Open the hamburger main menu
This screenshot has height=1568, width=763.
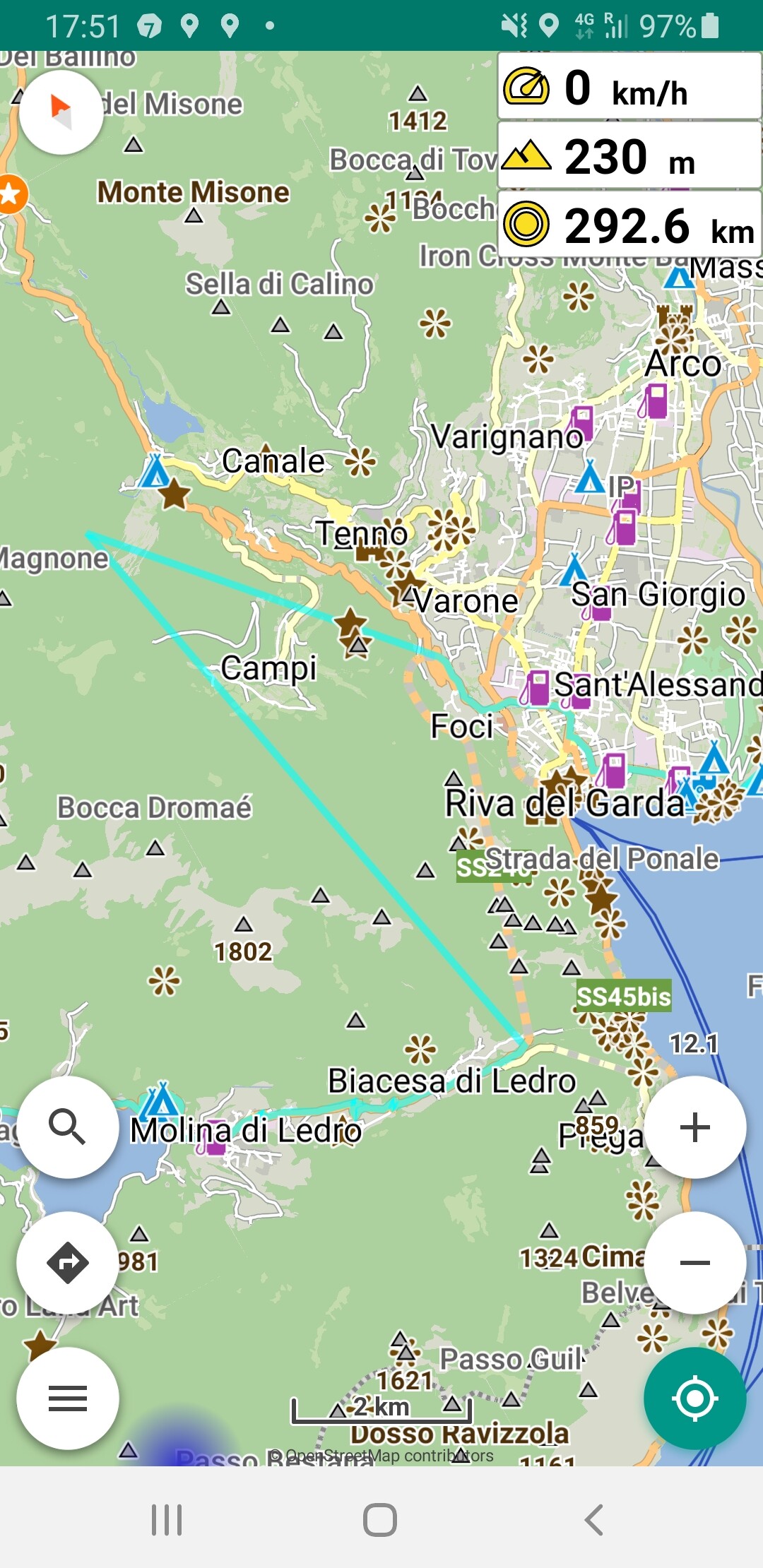click(x=68, y=1398)
